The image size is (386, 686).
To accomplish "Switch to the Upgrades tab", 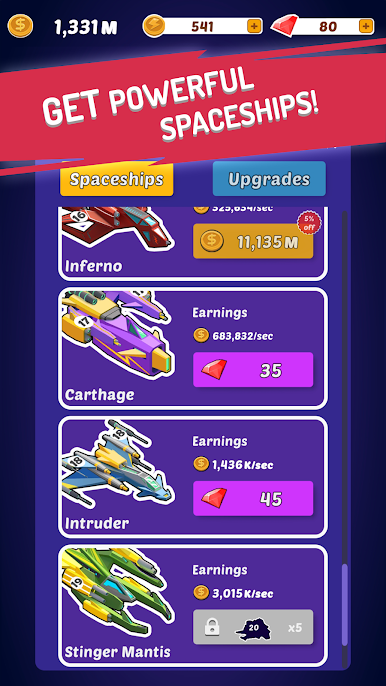I will click(269, 179).
